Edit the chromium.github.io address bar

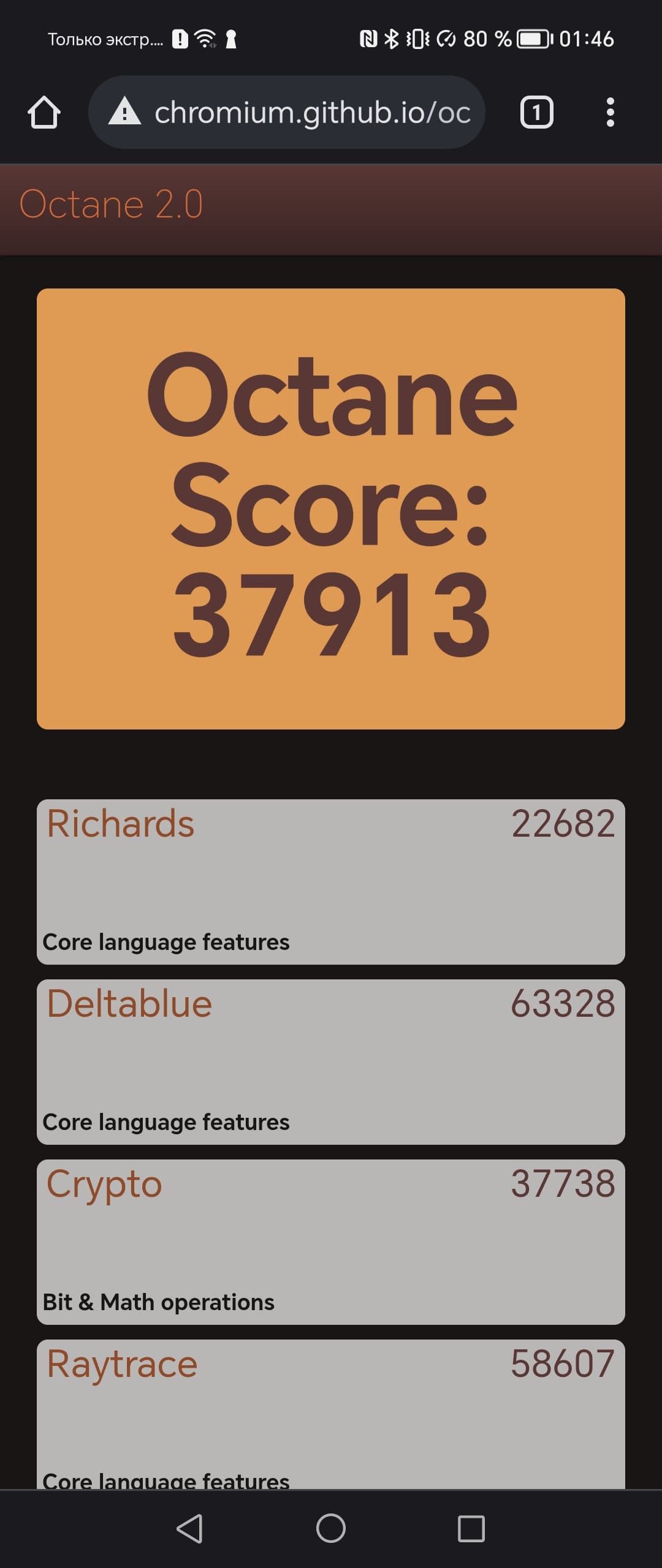coord(313,113)
